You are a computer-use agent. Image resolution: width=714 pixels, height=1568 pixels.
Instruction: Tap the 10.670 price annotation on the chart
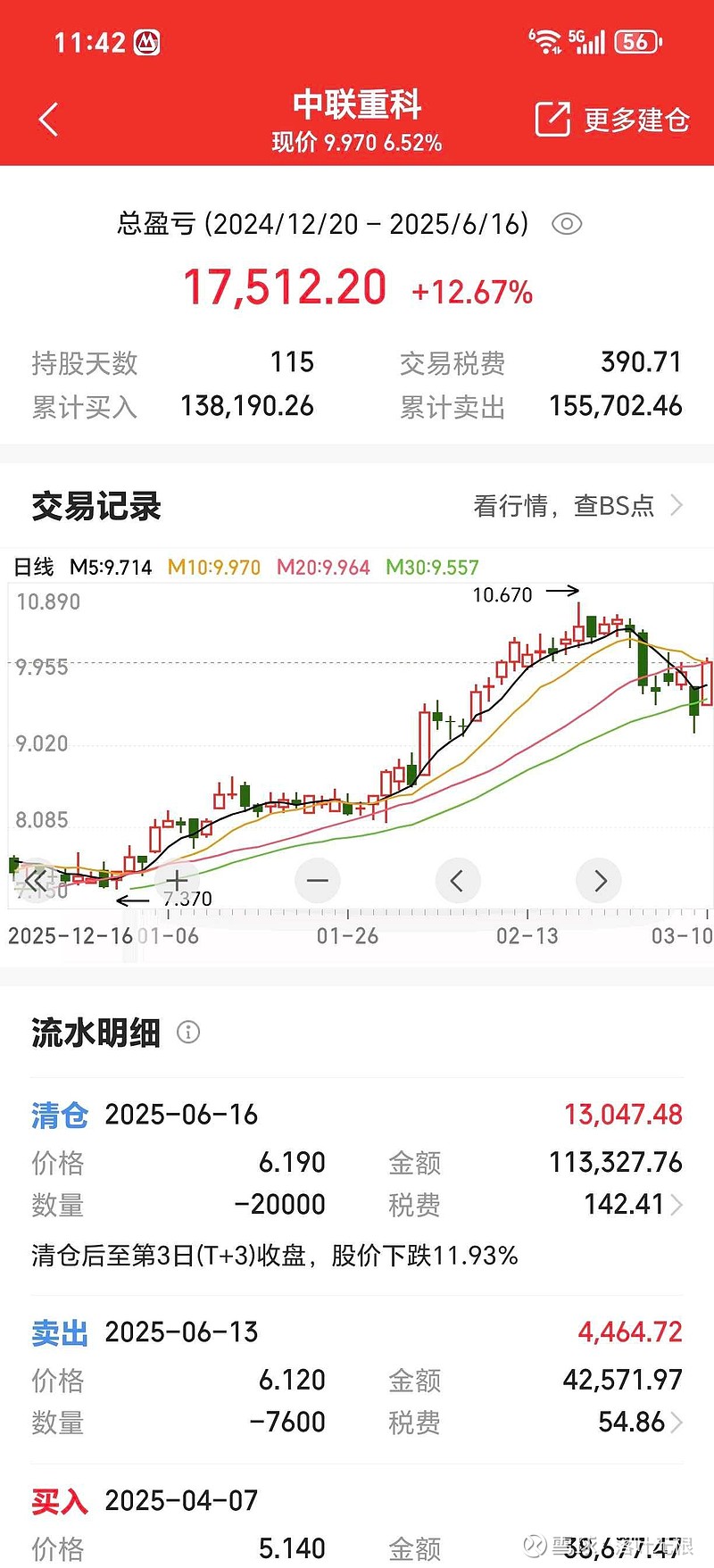[502, 593]
